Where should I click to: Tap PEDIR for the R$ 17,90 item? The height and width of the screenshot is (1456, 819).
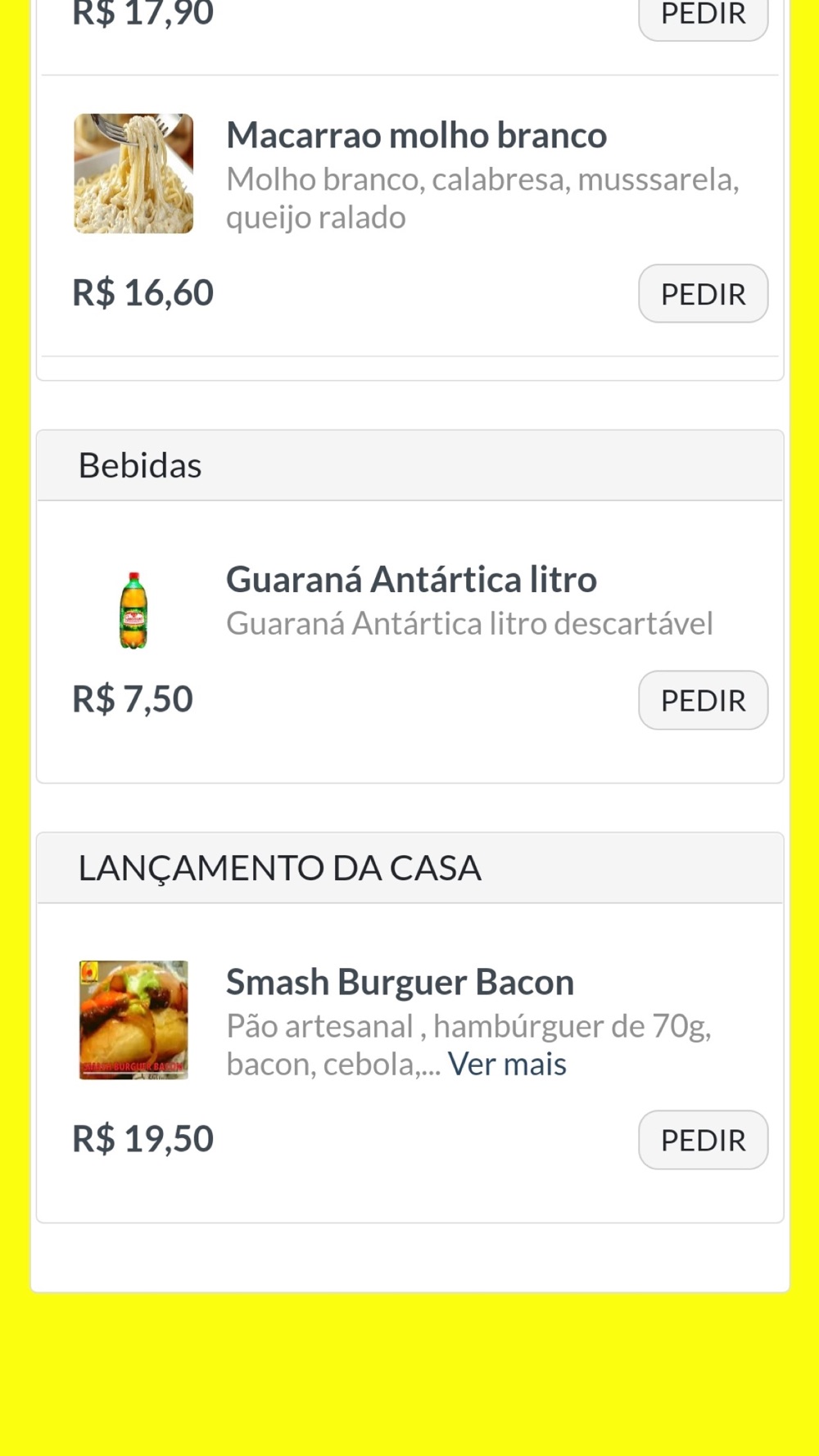(x=703, y=16)
